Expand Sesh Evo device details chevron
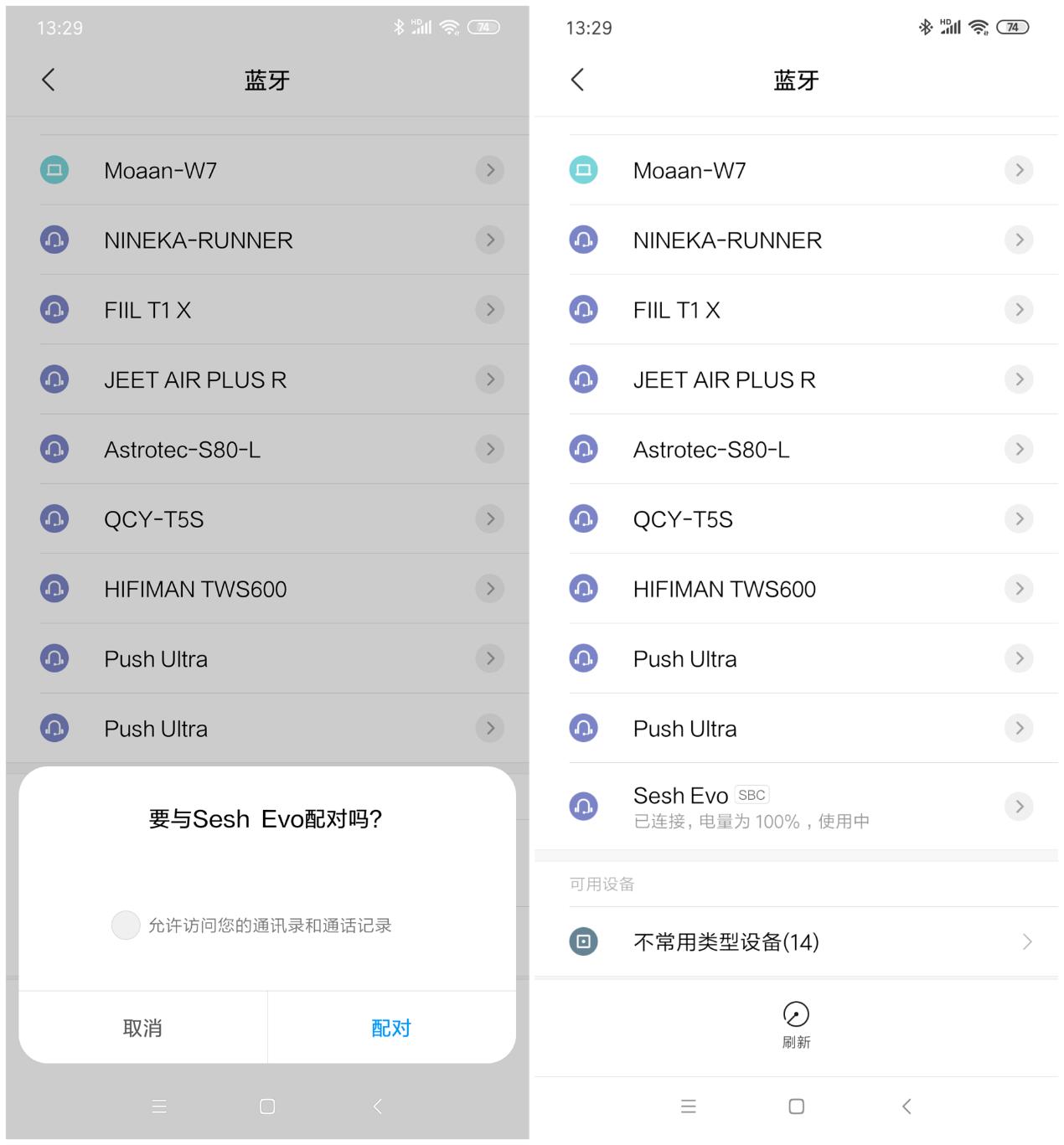1064x1145 pixels. 1019,807
